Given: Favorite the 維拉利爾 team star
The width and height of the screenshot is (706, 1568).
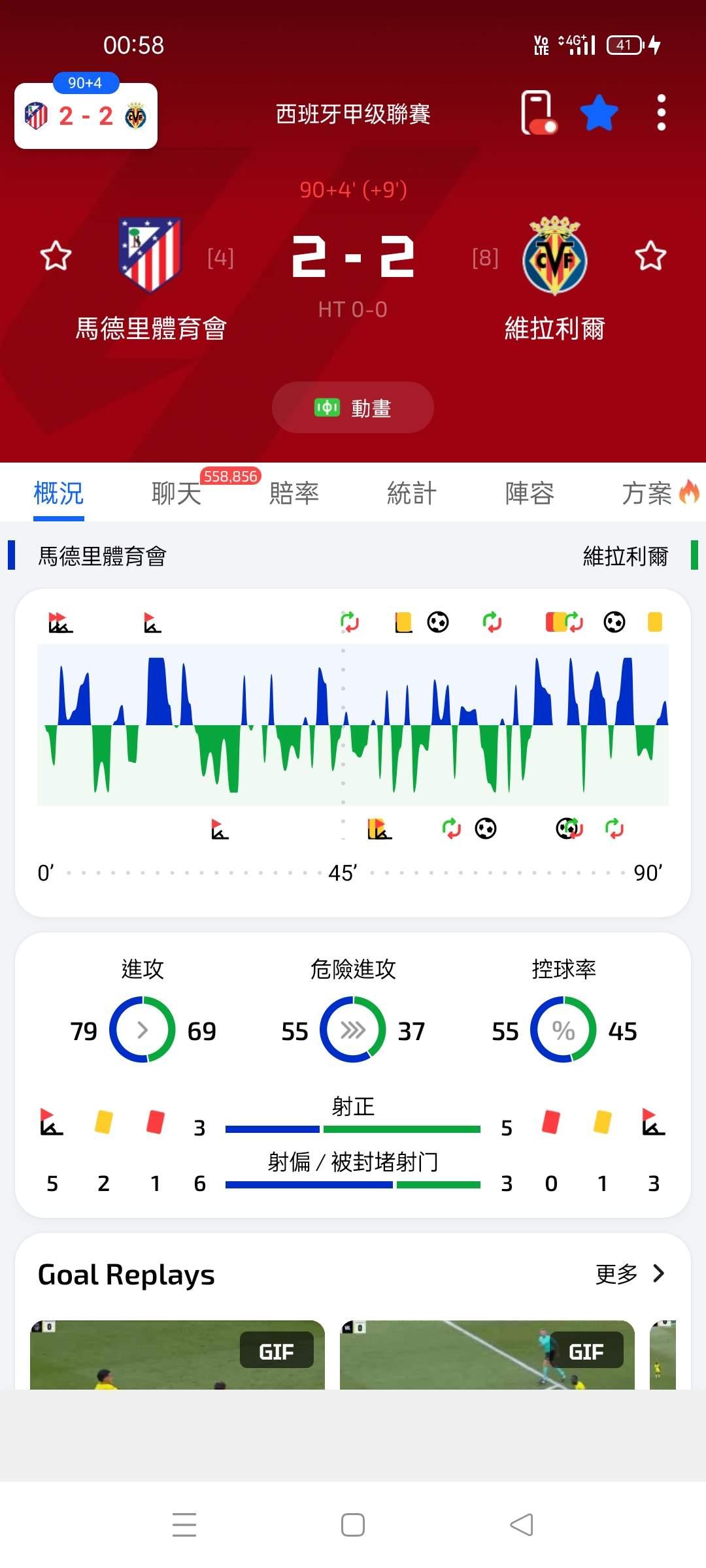Looking at the screenshot, I should click(x=650, y=255).
